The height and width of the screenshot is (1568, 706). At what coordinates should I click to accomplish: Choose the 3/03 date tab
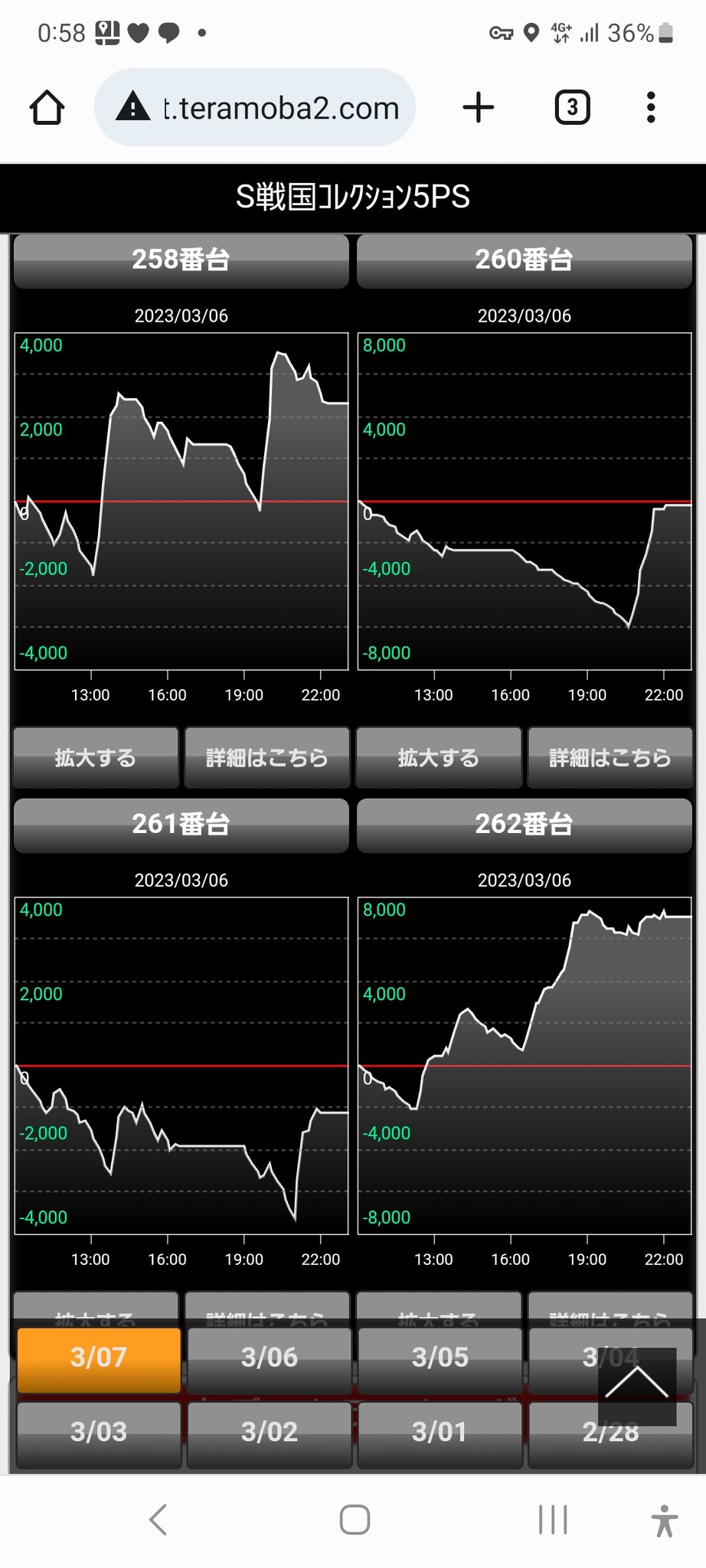coord(99,1432)
